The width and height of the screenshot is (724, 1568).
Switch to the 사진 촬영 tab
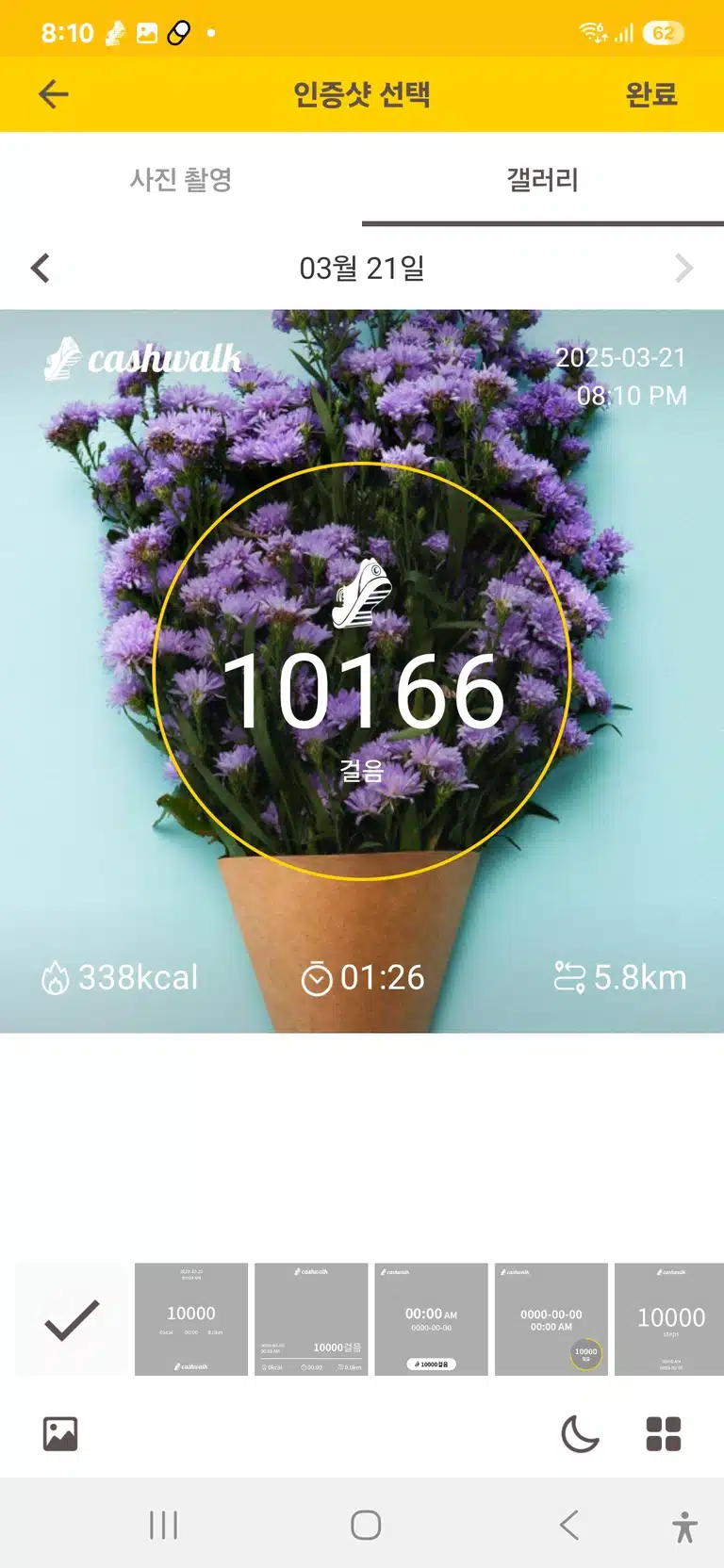(x=181, y=179)
